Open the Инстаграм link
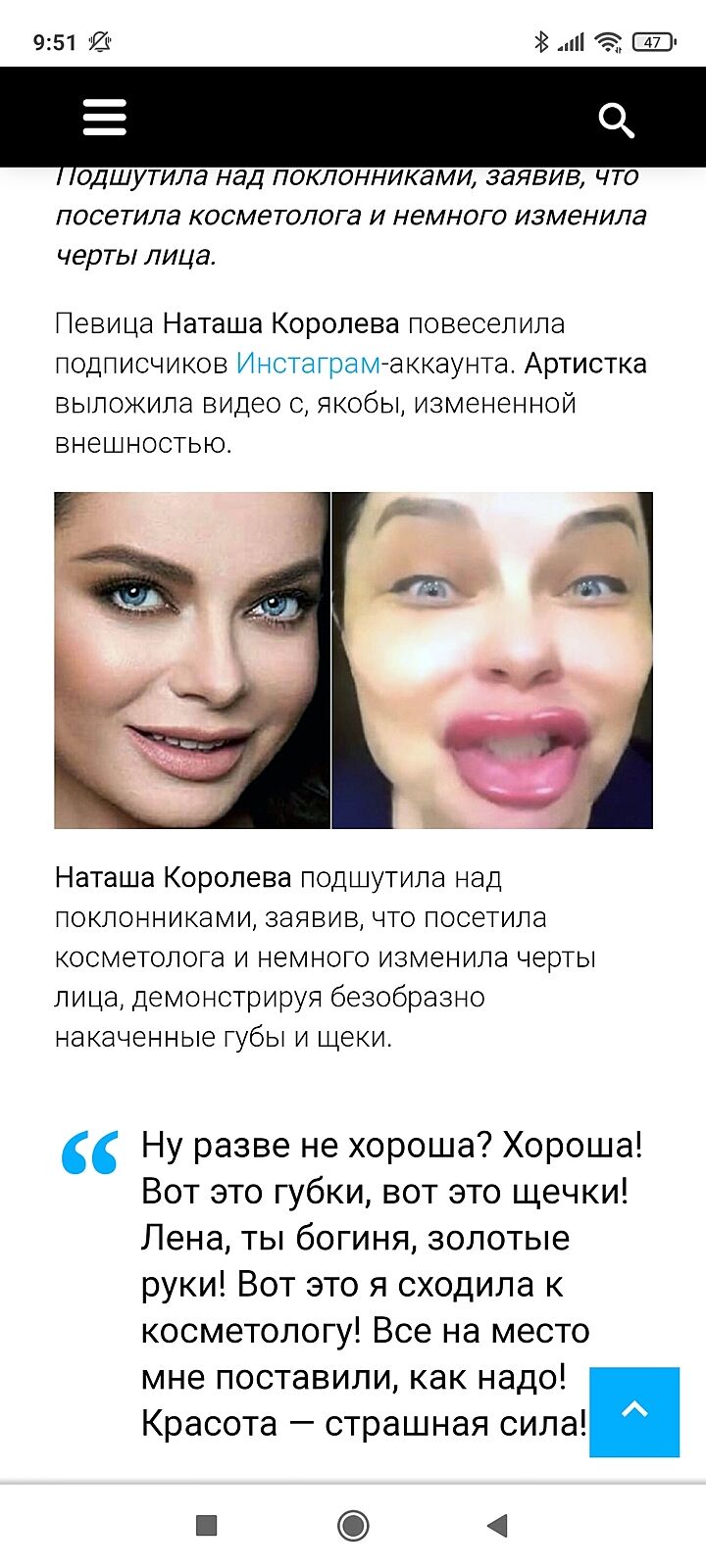The image size is (706, 1568). coord(307,364)
